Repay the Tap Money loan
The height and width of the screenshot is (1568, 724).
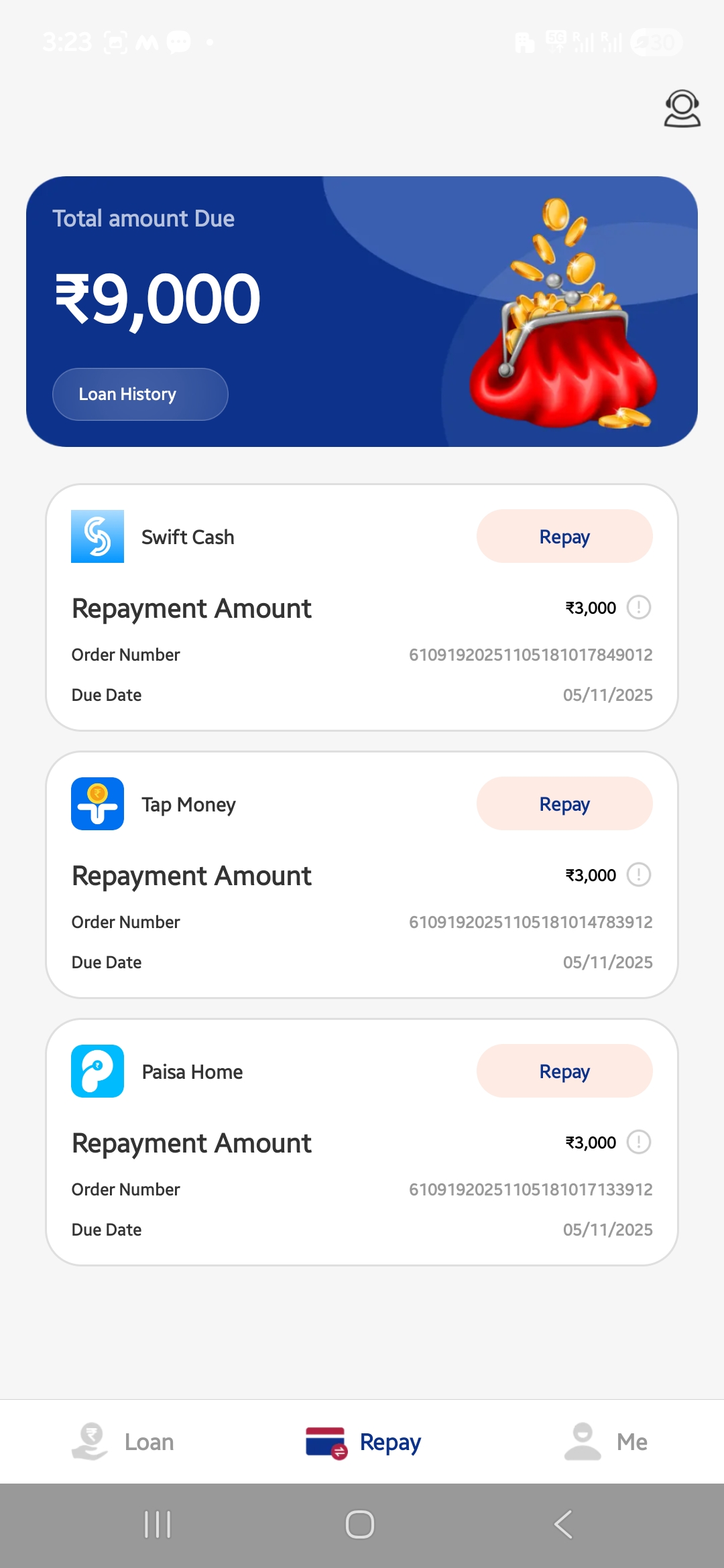(x=564, y=804)
